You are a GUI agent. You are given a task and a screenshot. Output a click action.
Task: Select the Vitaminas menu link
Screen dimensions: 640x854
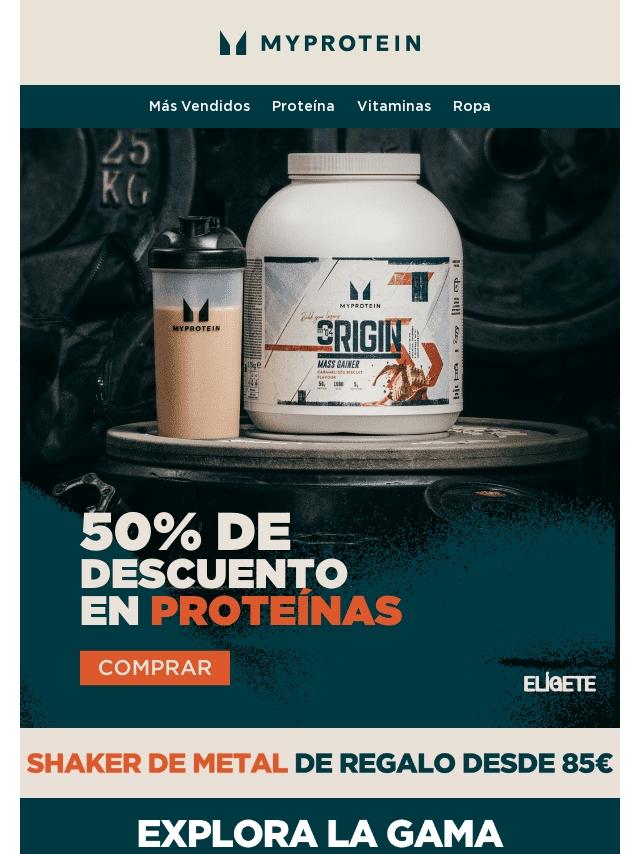(394, 106)
